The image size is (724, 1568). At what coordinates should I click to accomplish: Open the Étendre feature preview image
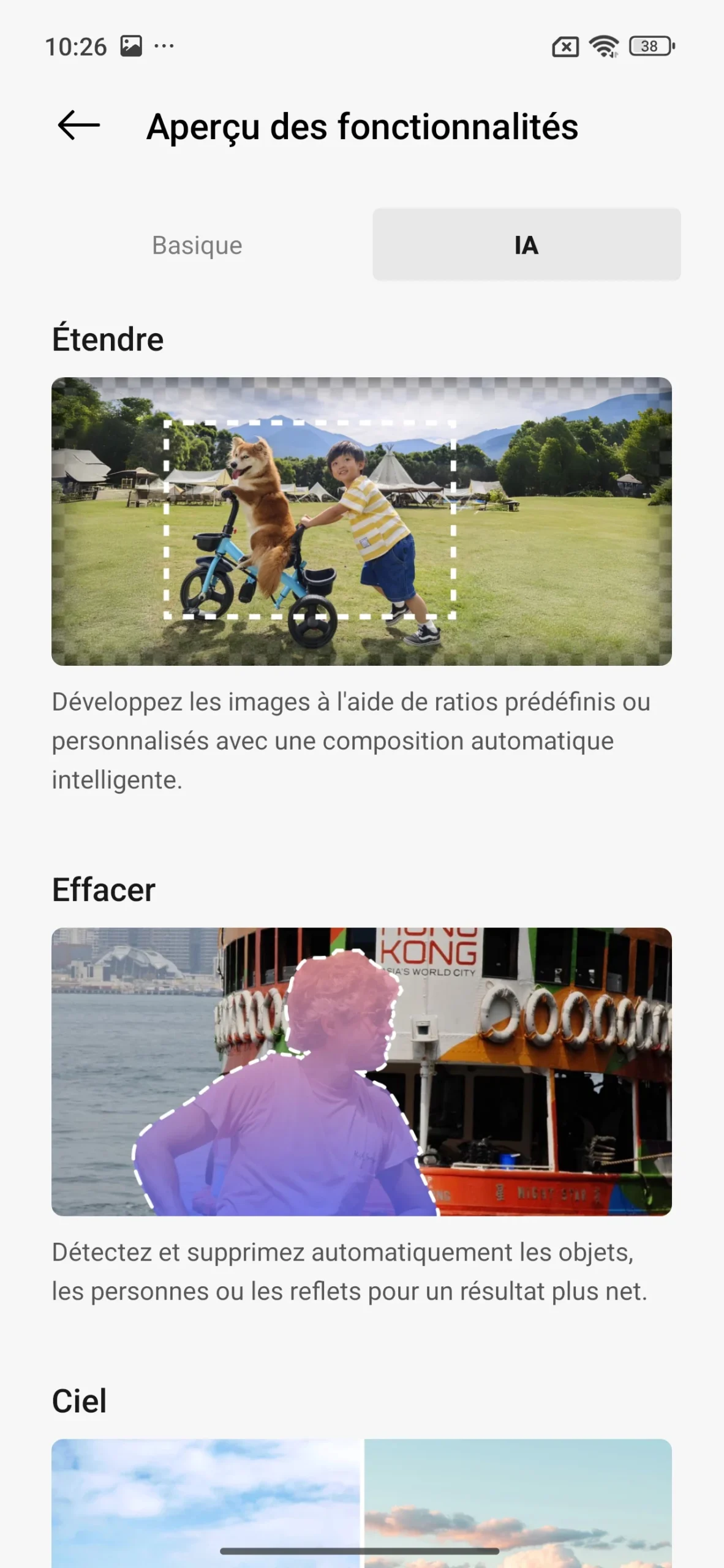(x=361, y=521)
